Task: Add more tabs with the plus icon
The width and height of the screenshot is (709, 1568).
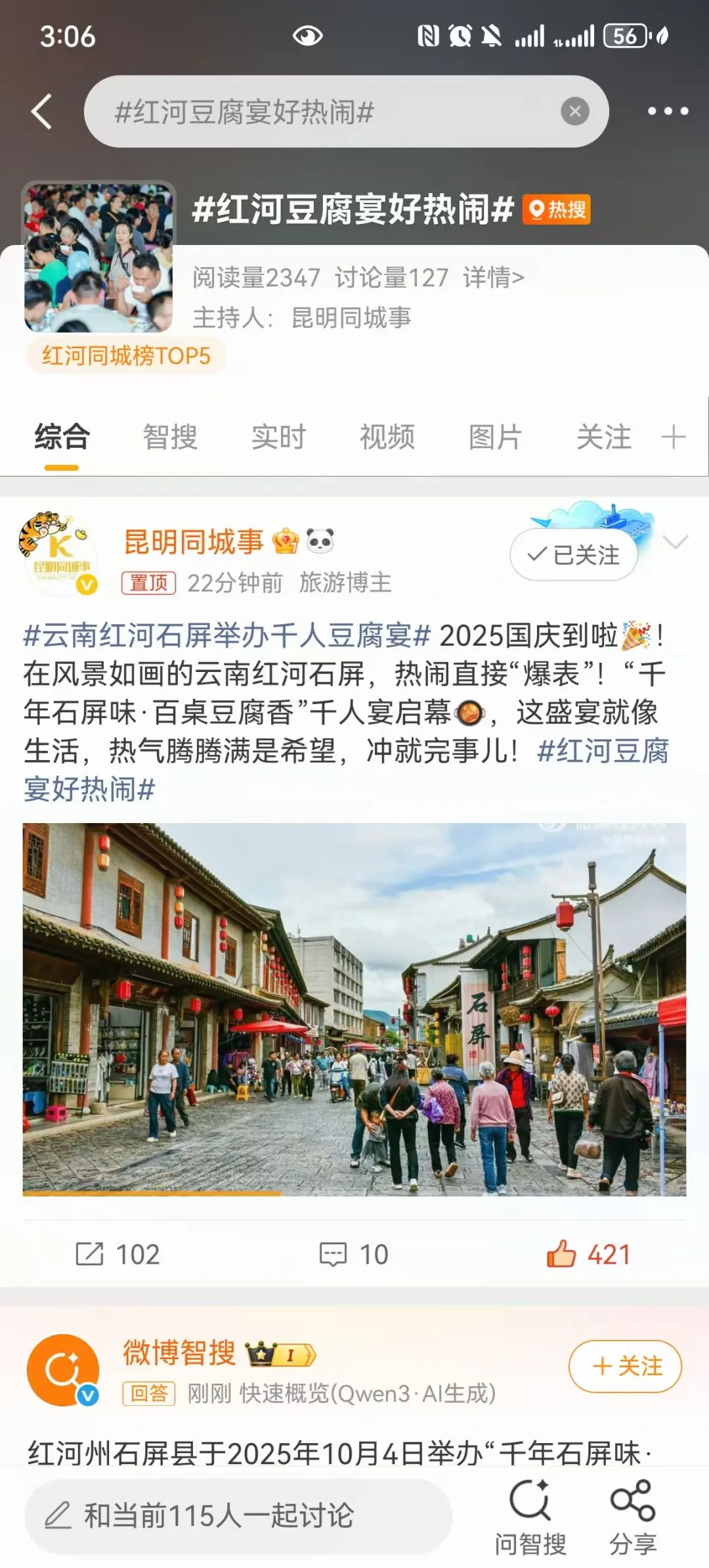Action: tap(673, 437)
